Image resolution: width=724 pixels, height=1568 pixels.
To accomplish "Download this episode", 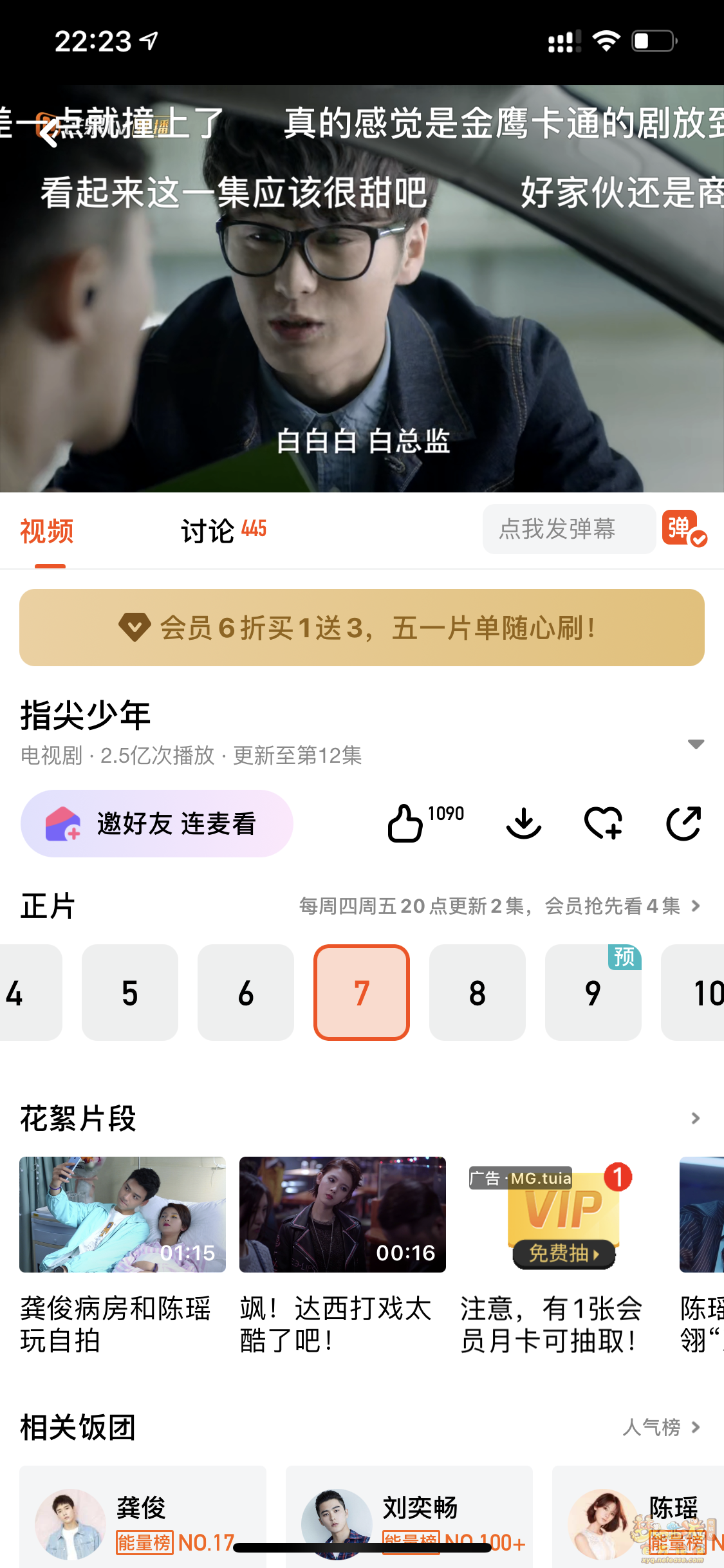I will 524,823.
